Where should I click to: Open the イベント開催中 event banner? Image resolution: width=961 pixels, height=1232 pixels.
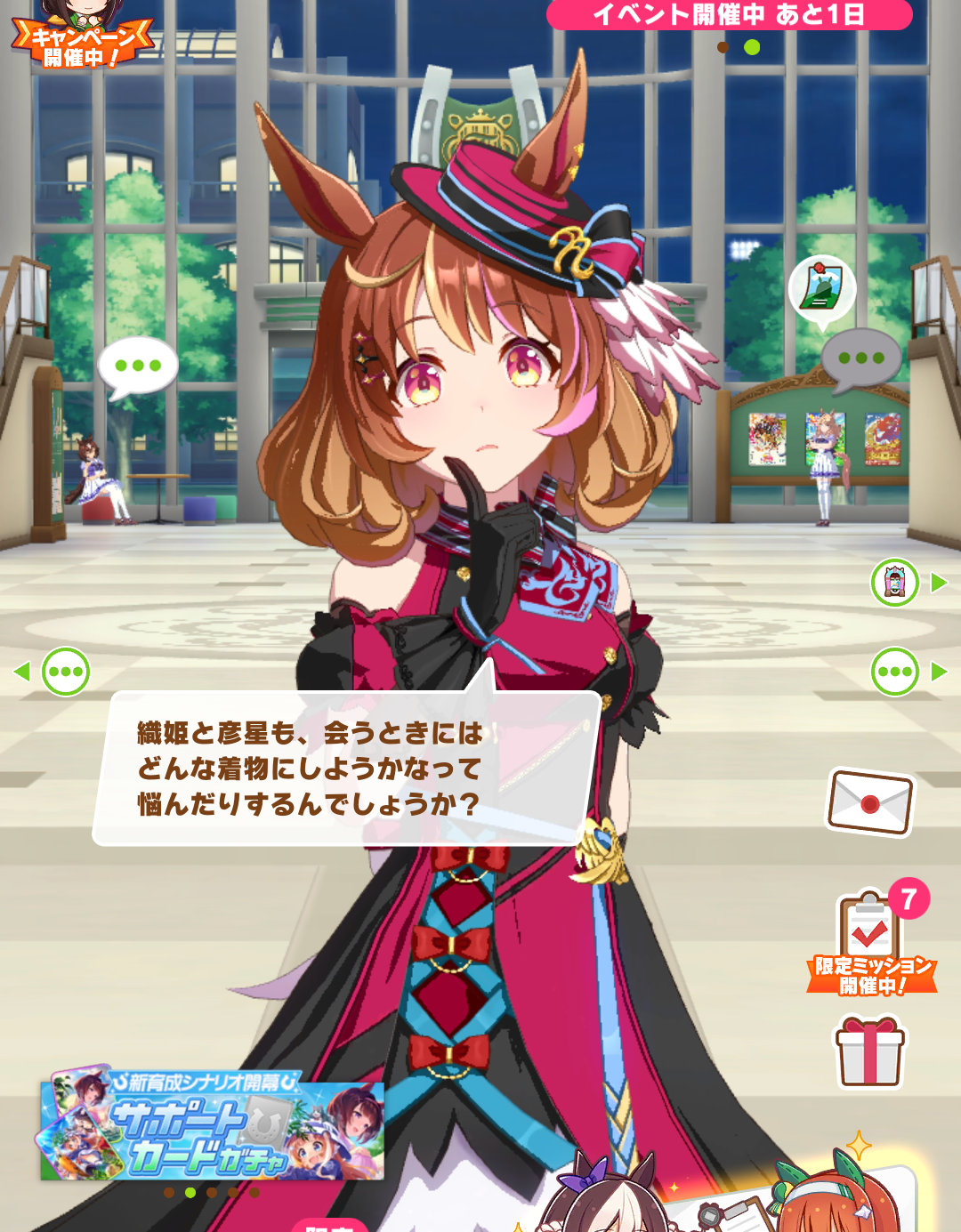pos(729,15)
